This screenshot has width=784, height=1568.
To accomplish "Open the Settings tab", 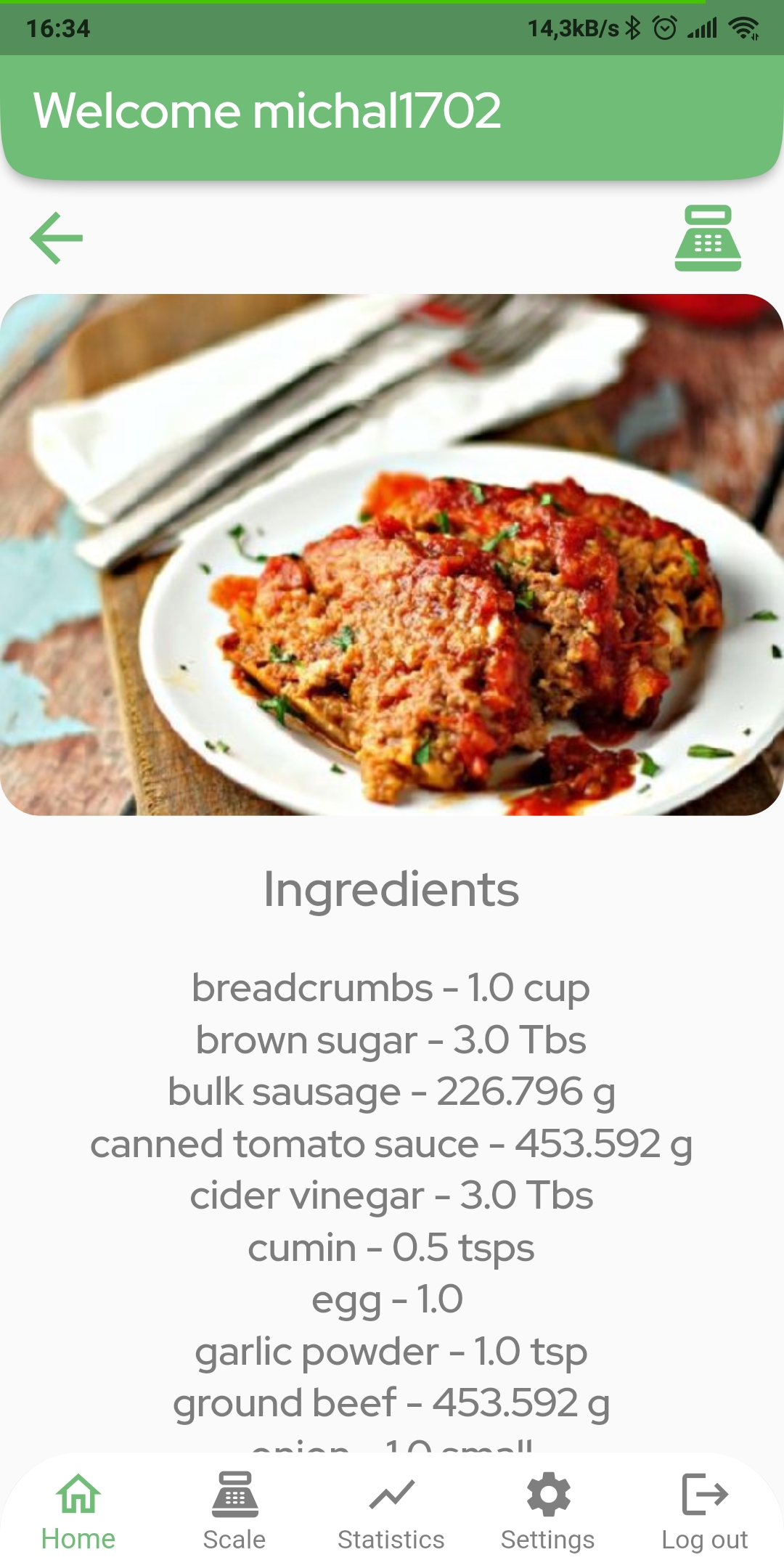I will click(548, 1511).
